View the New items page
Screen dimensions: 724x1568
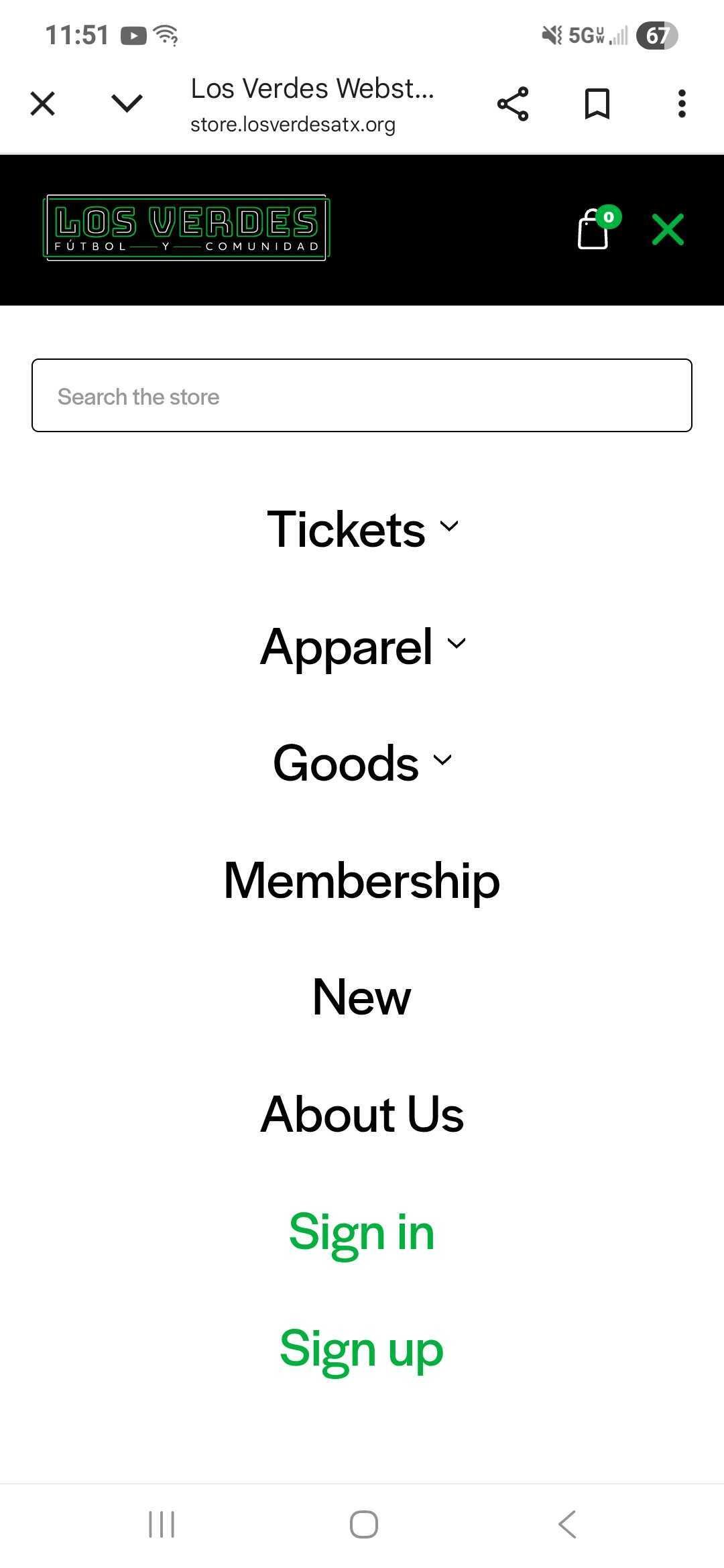pos(362,996)
